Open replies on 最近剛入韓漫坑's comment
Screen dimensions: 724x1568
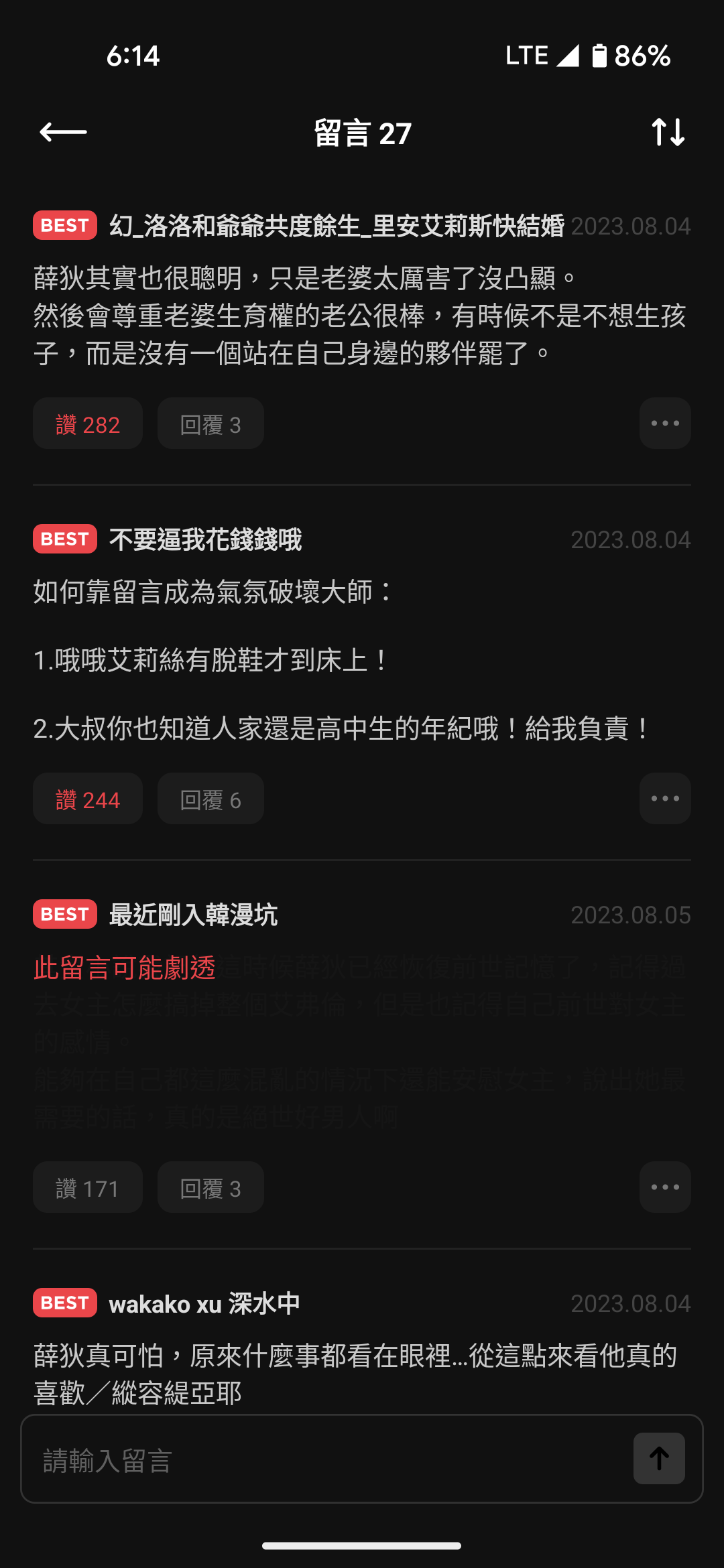210,1187
